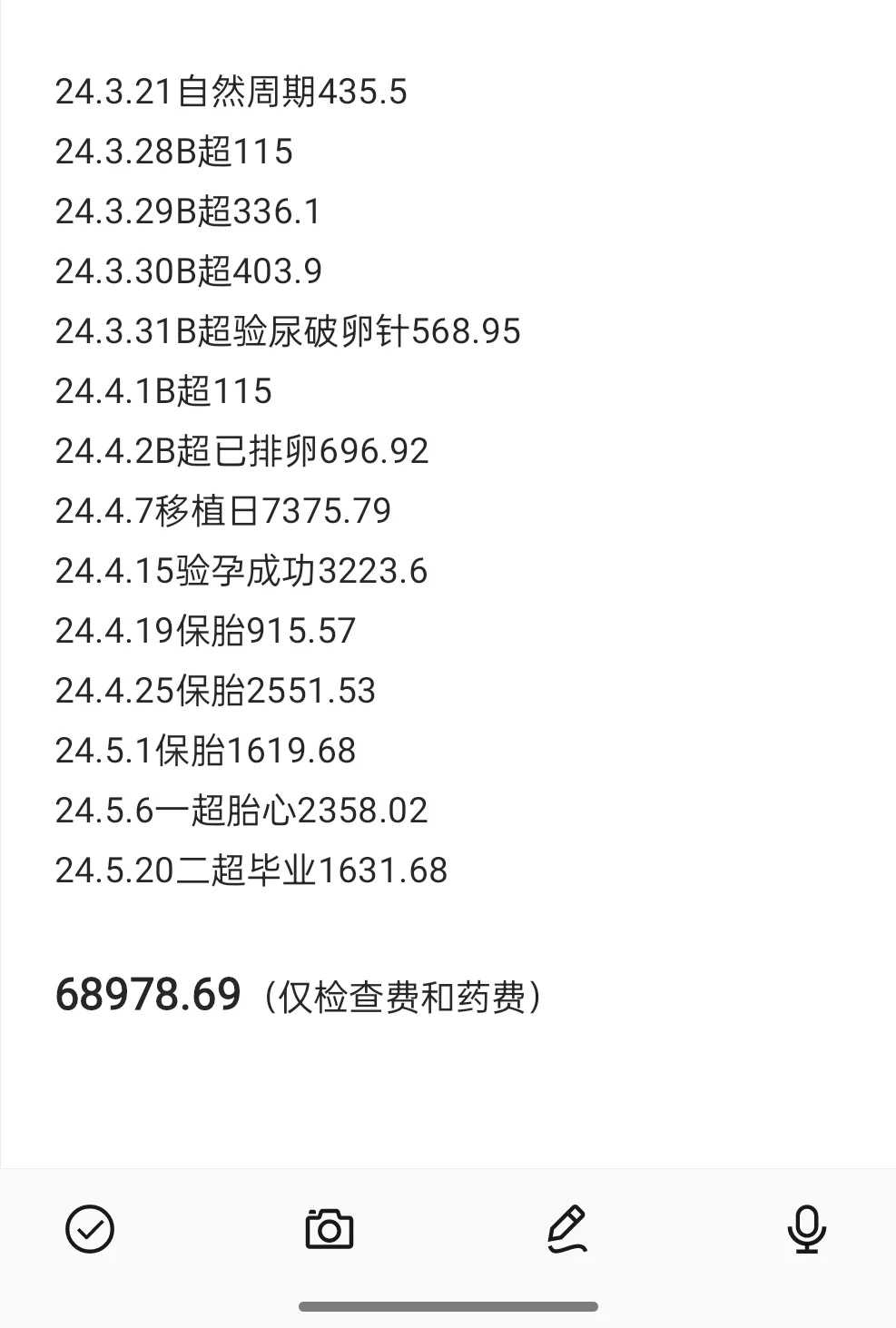This screenshot has height=1328, width=896.
Task: Select the entry '24.4.7移植日7375.79'
Action: pyautogui.click(x=222, y=512)
